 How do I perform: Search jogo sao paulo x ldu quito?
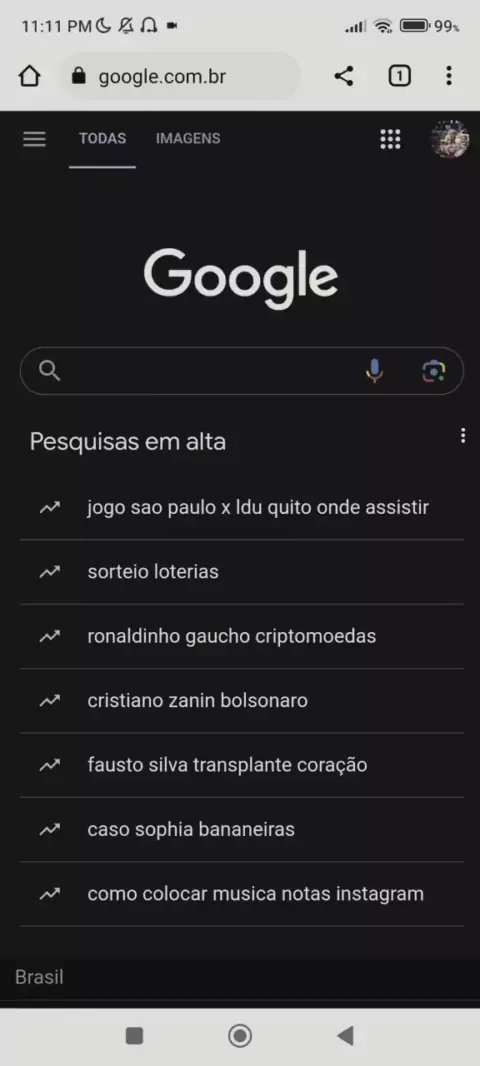tap(242, 508)
